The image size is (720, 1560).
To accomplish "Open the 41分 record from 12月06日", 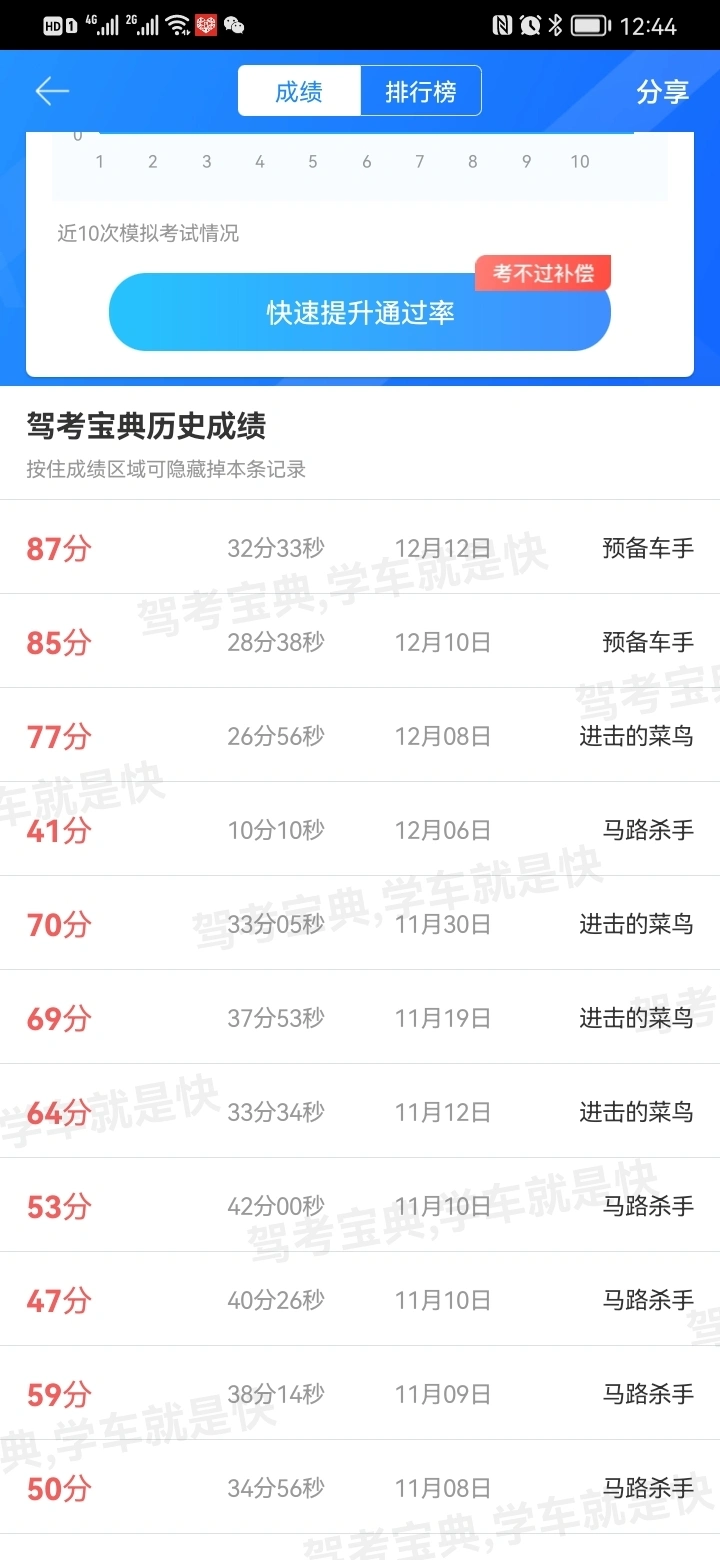I will click(360, 830).
